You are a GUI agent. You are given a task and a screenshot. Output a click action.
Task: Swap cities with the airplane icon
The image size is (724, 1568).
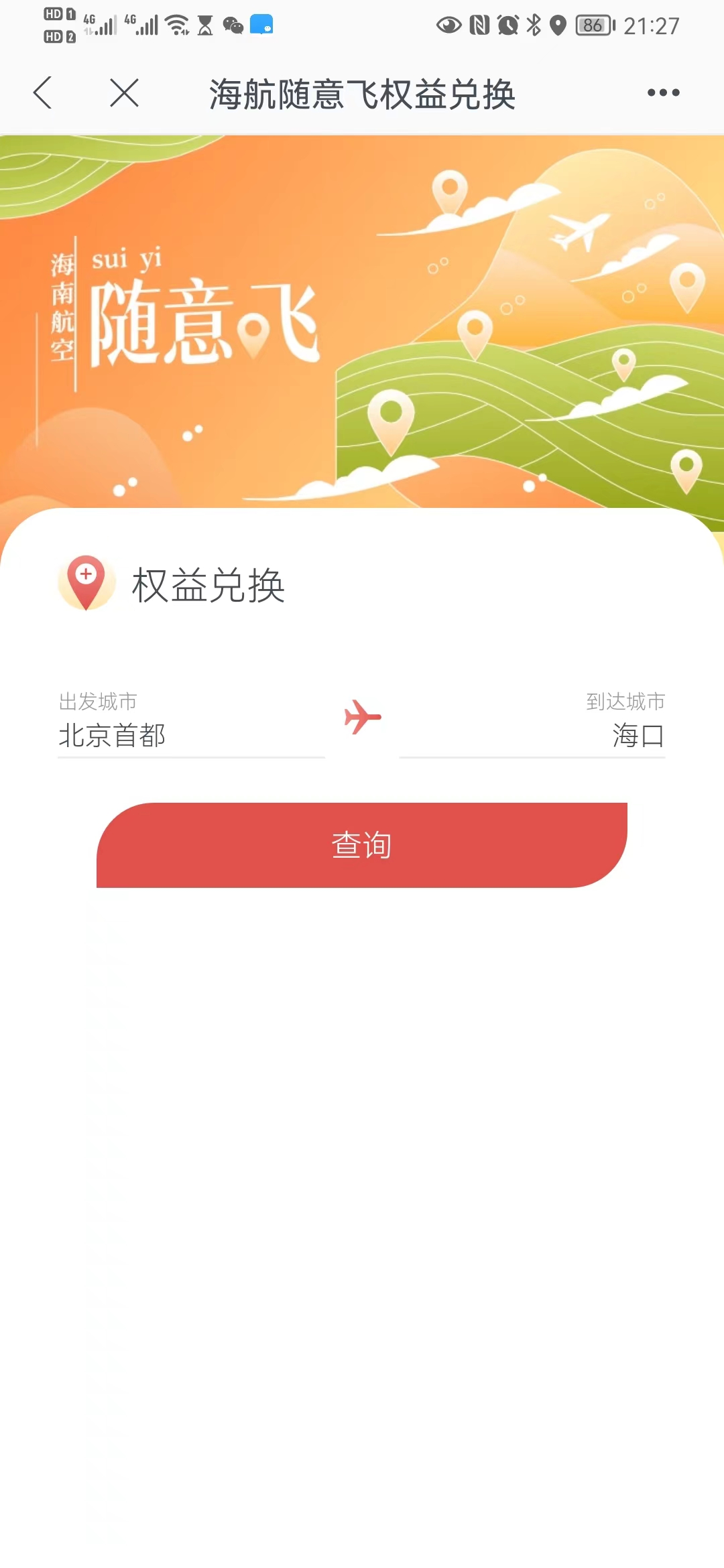[x=362, y=717]
